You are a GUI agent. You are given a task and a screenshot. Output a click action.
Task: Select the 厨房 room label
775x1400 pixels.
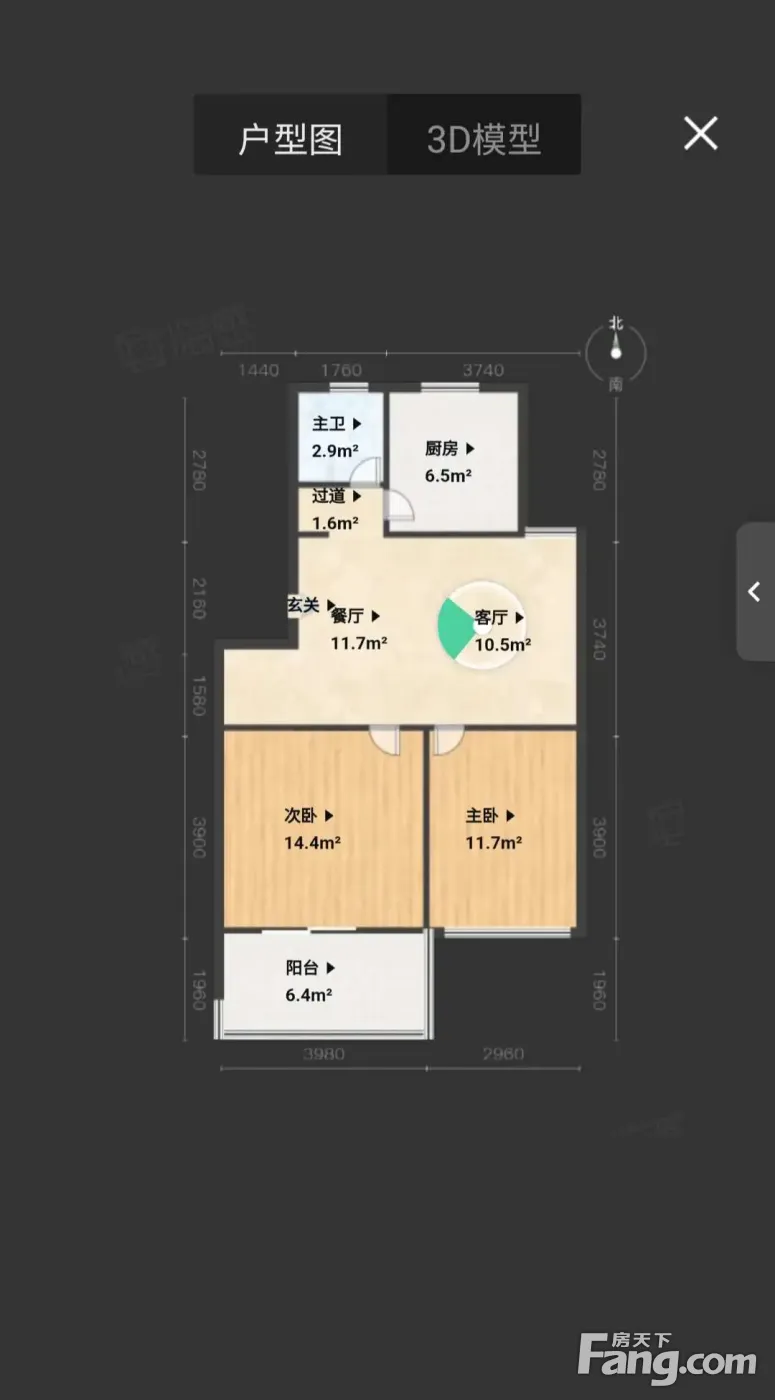[x=450, y=449]
